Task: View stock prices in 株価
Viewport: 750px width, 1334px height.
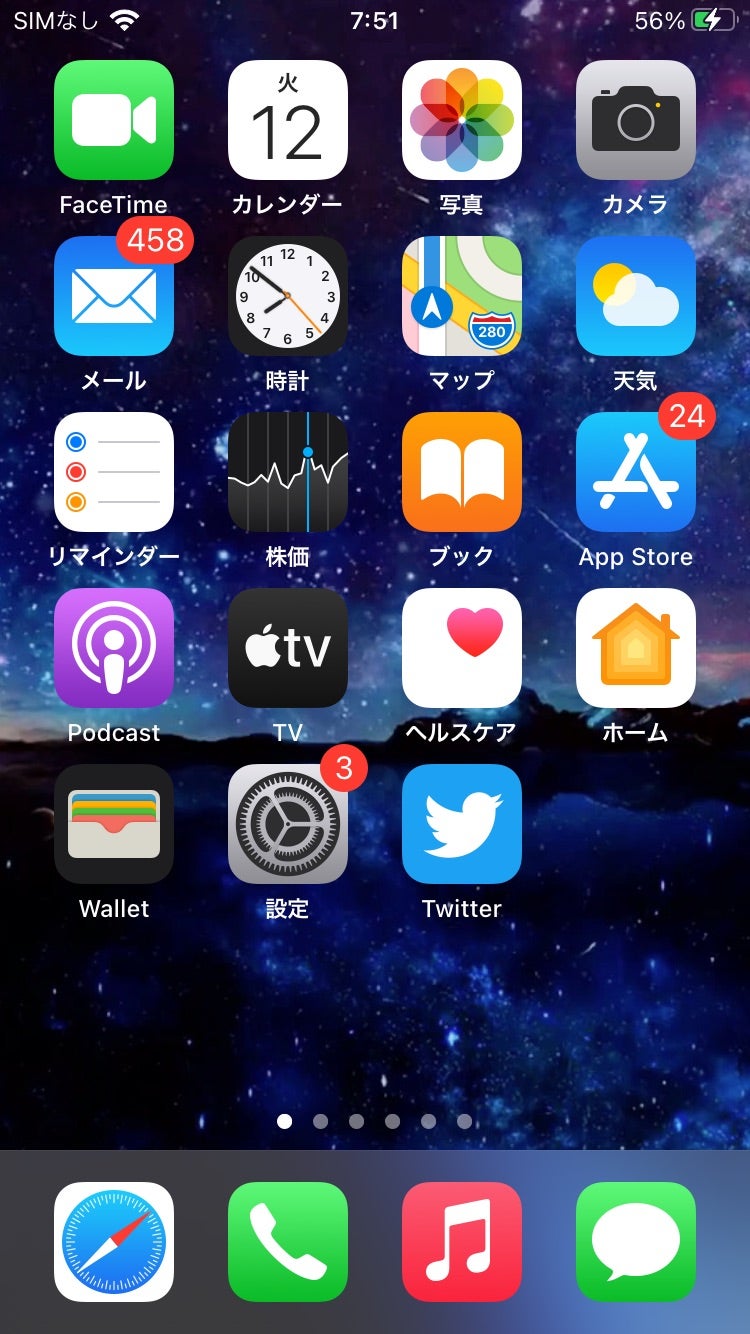Action: [x=287, y=472]
